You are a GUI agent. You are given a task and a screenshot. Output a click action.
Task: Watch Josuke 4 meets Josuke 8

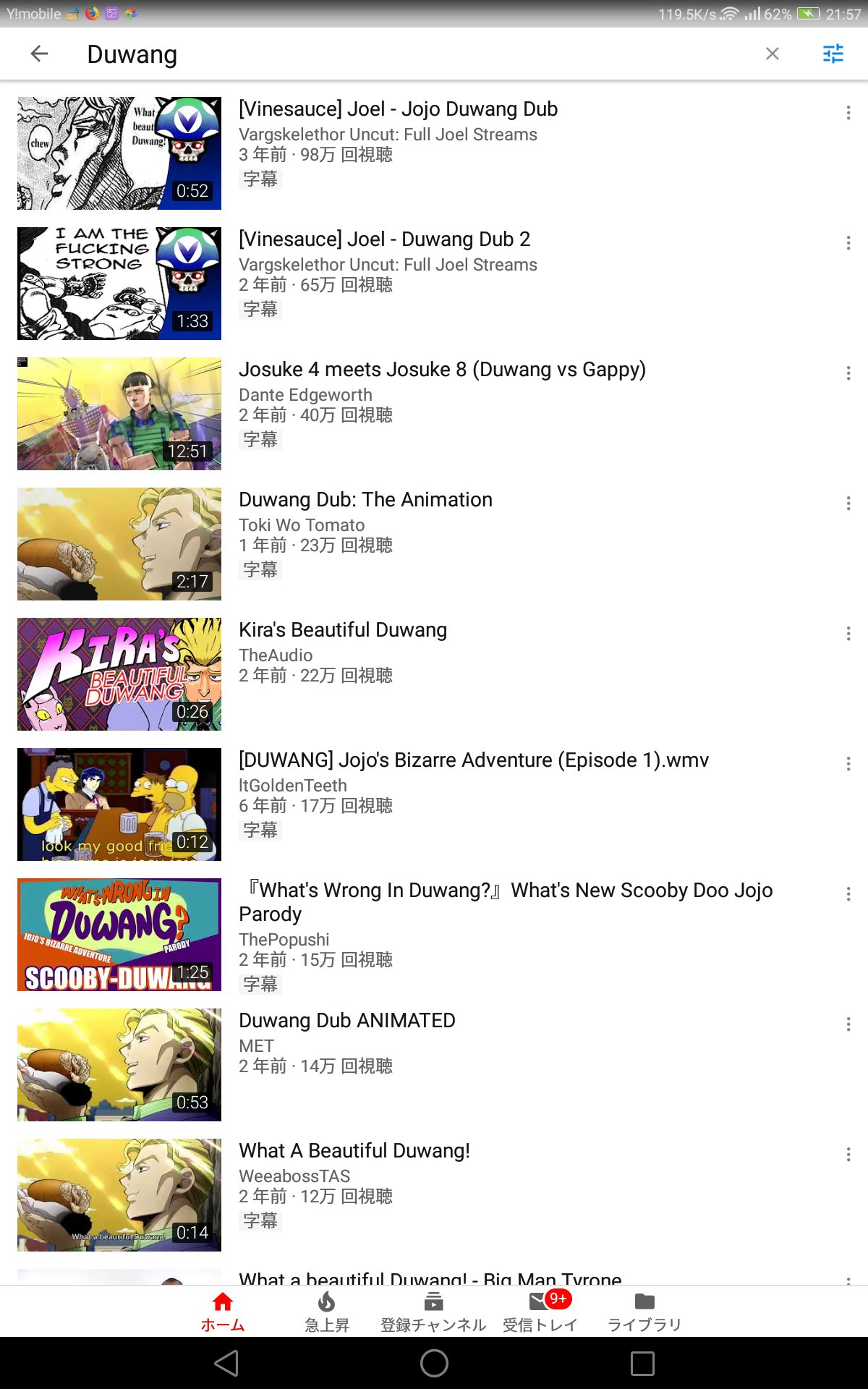pos(119,414)
